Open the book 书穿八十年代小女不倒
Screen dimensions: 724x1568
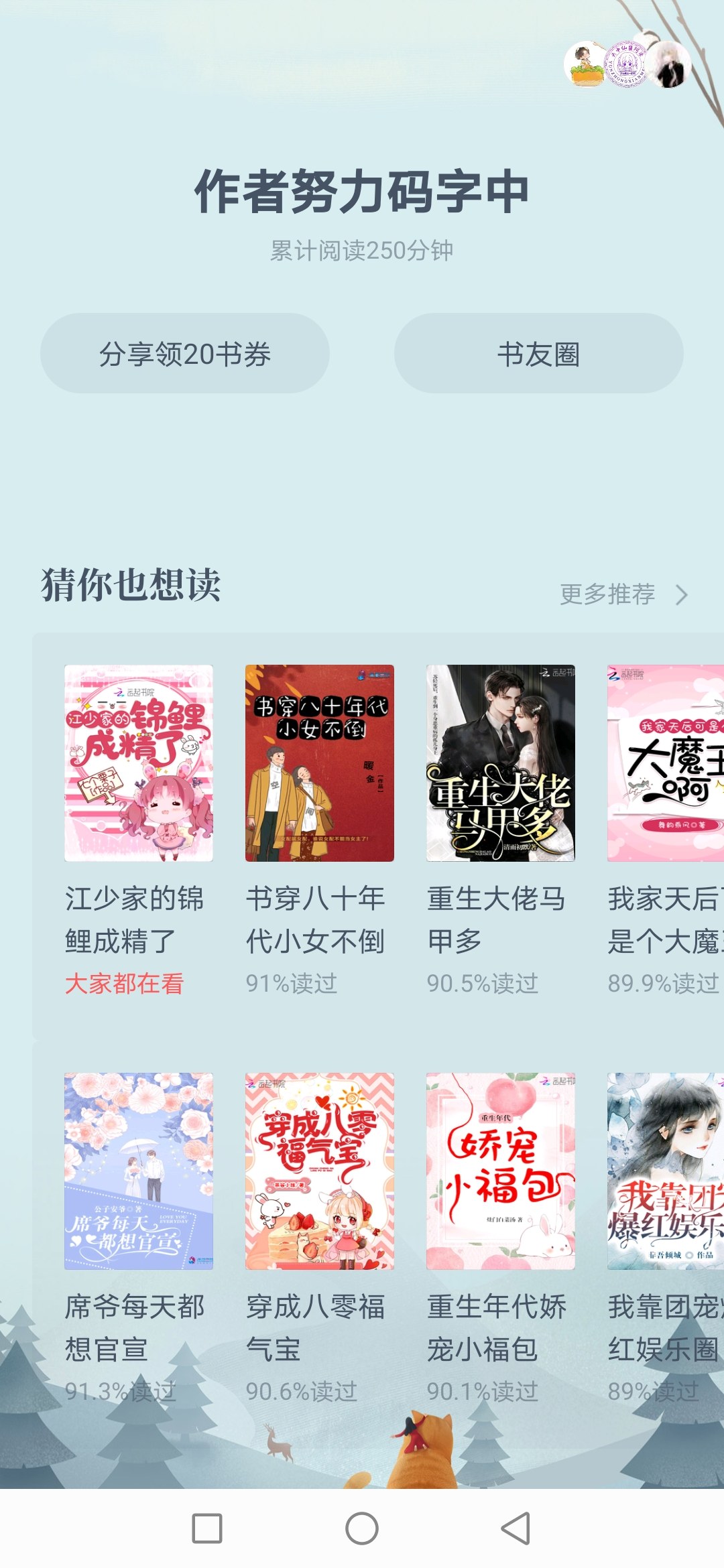click(320, 763)
